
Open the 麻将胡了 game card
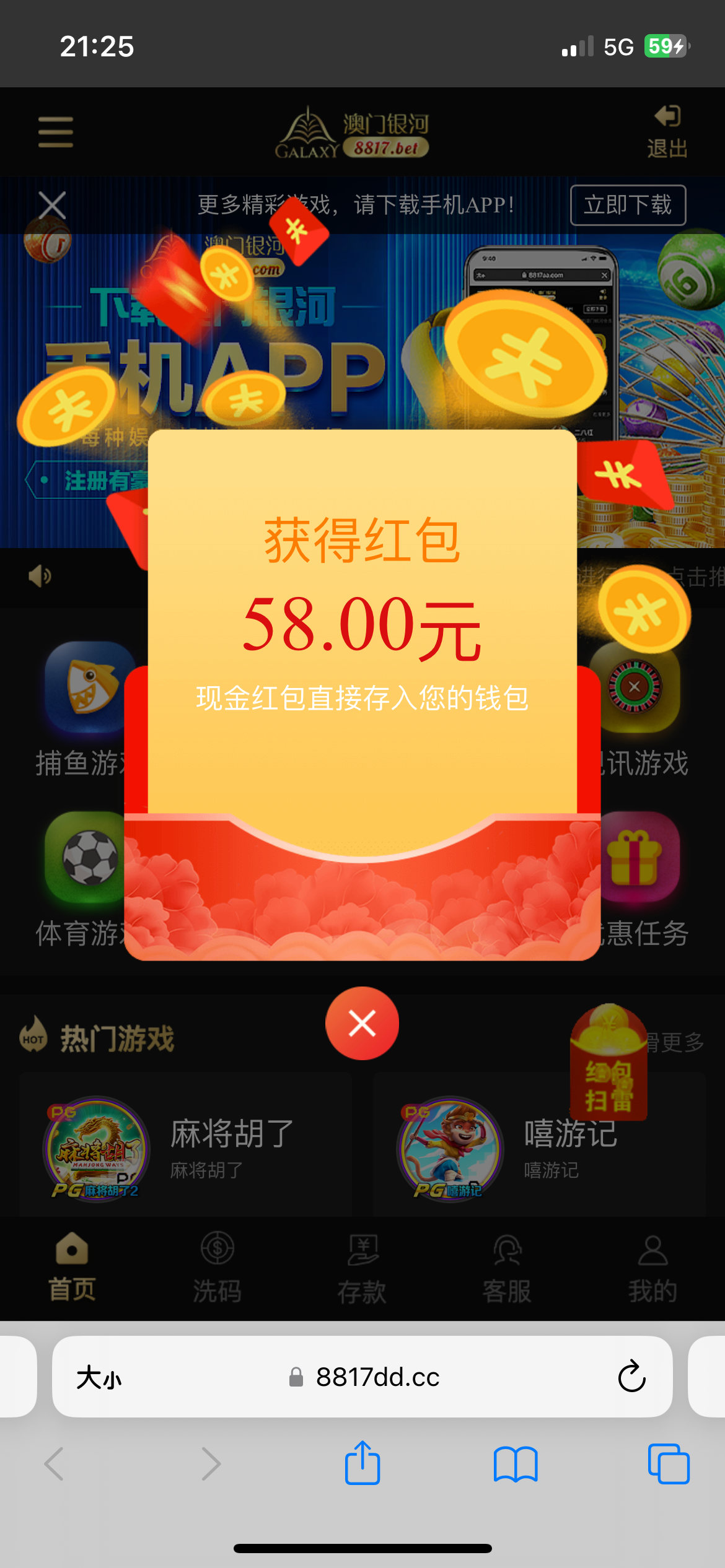click(186, 1147)
